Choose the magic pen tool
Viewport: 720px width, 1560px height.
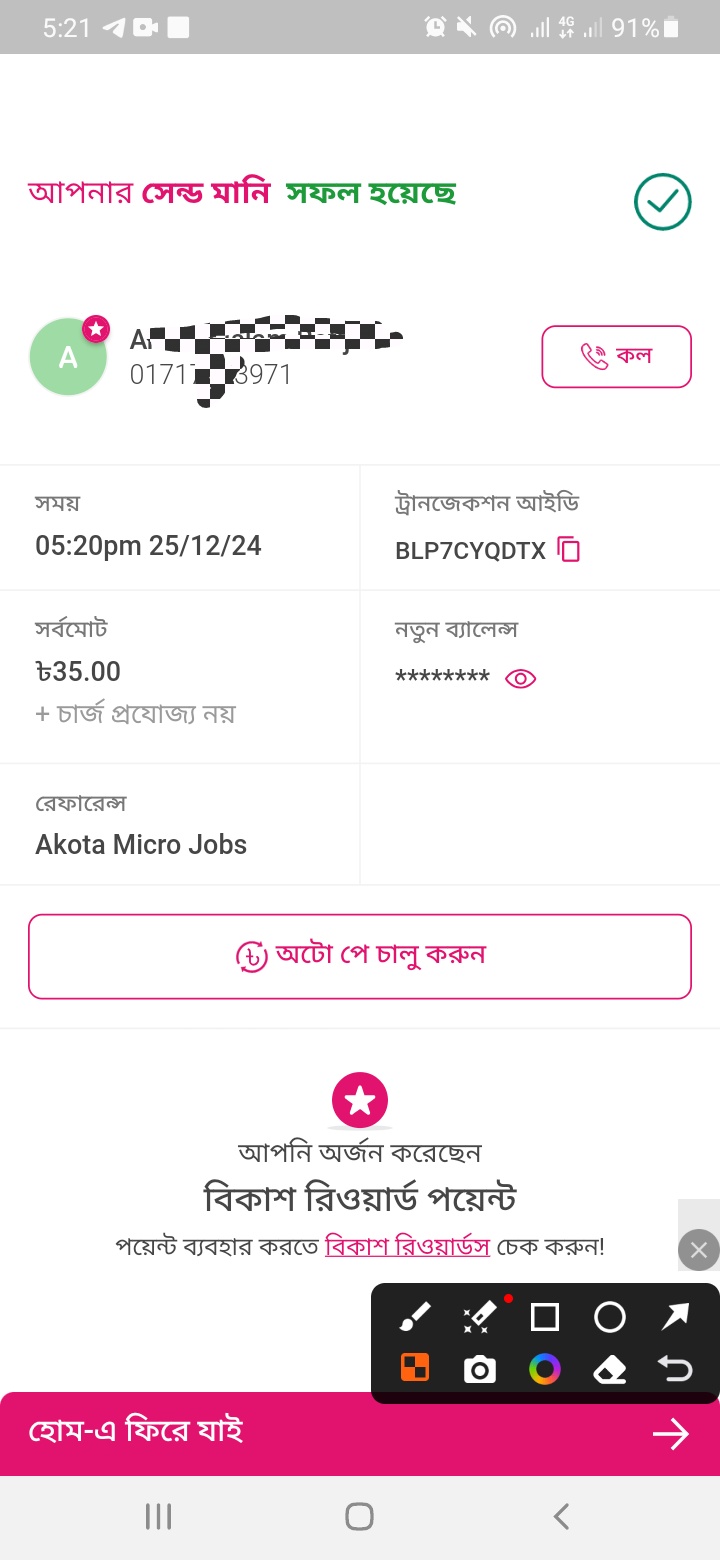tap(480, 1318)
